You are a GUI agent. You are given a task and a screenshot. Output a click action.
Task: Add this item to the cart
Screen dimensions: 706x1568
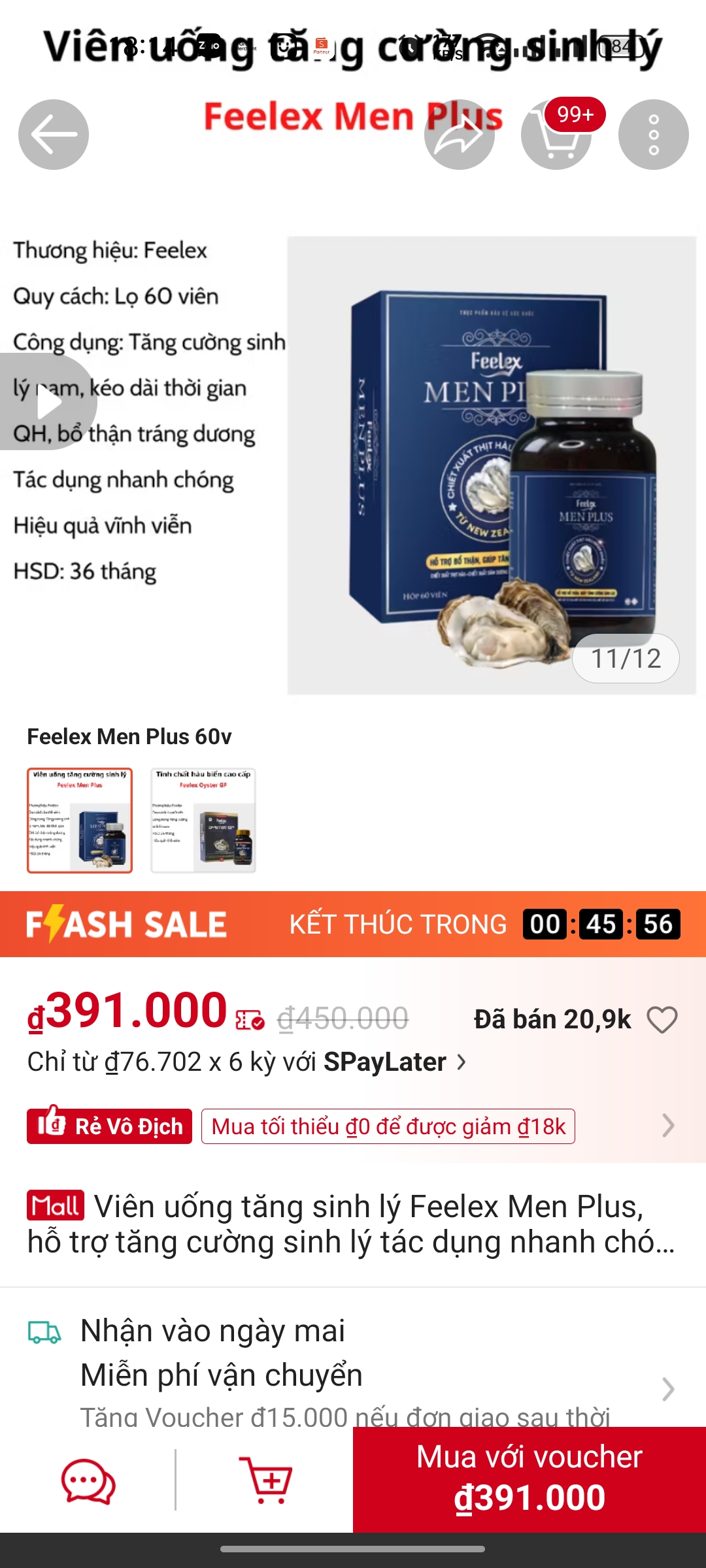(265, 1480)
